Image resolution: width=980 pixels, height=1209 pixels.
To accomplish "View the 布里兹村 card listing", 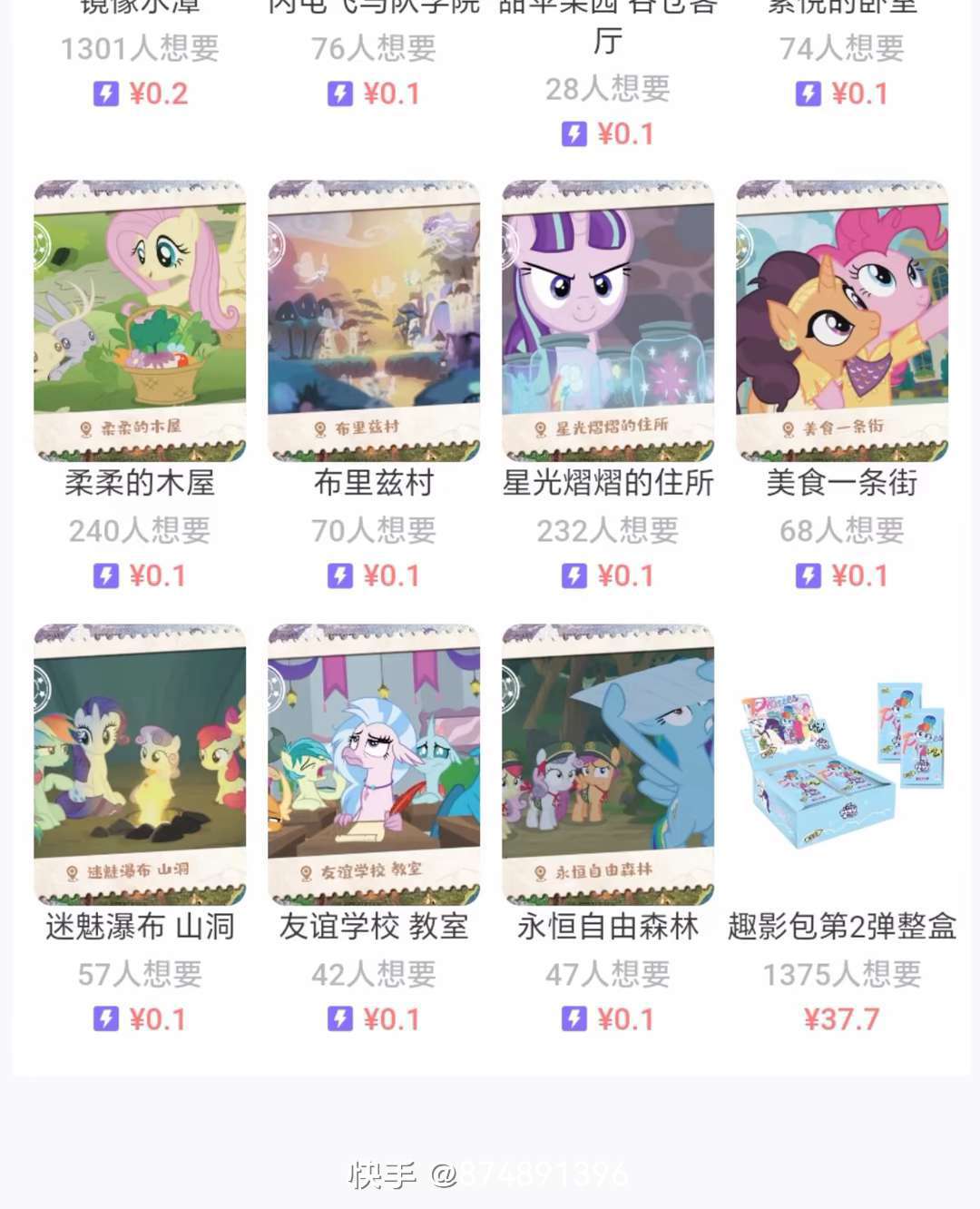I will click(x=374, y=321).
